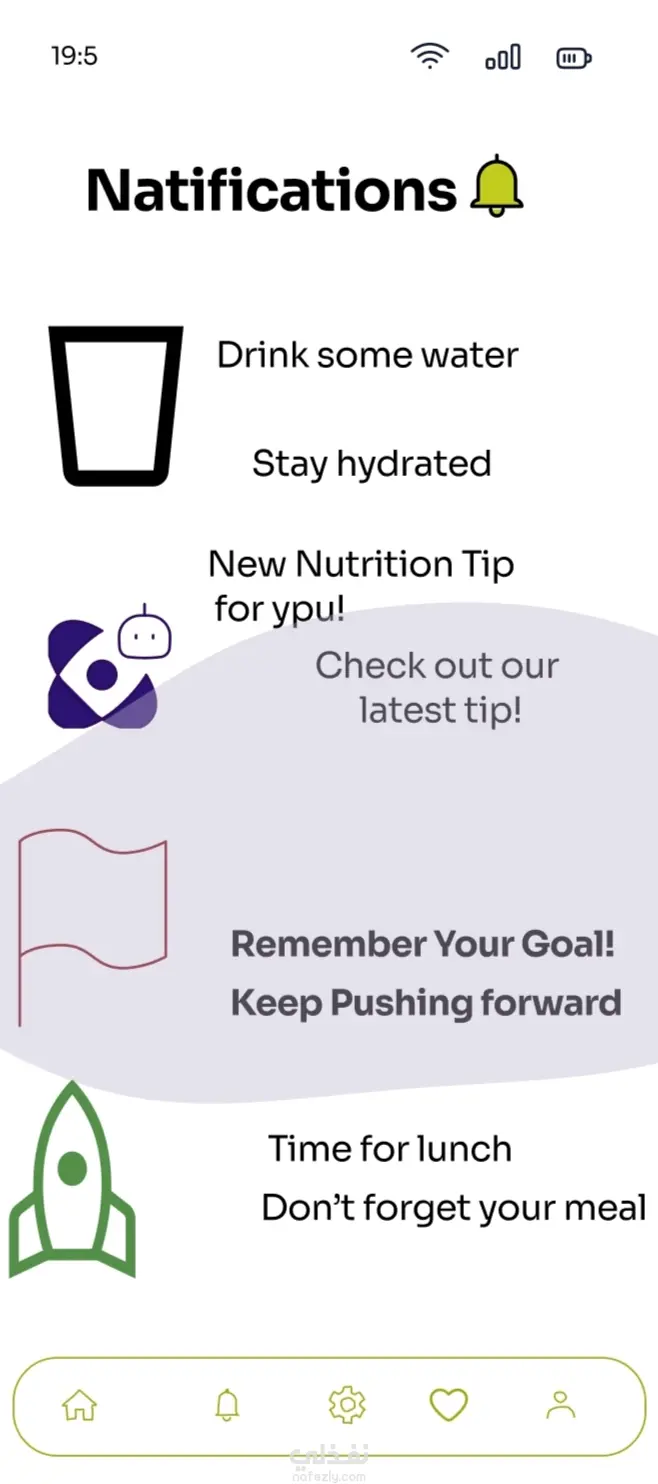658x1484 pixels.
Task: Open the Drink some water notification
Action: [368, 356]
